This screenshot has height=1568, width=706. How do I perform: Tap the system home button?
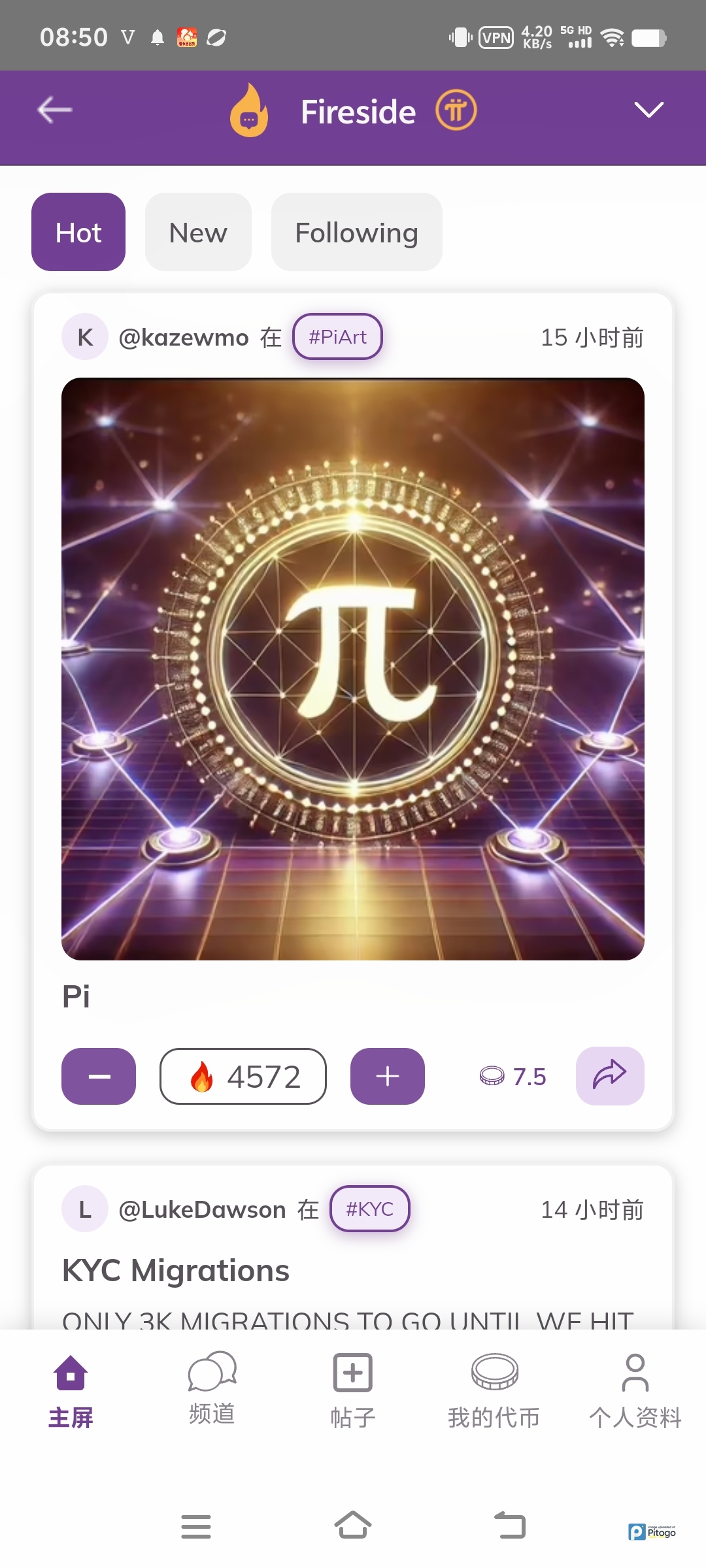click(x=353, y=1526)
